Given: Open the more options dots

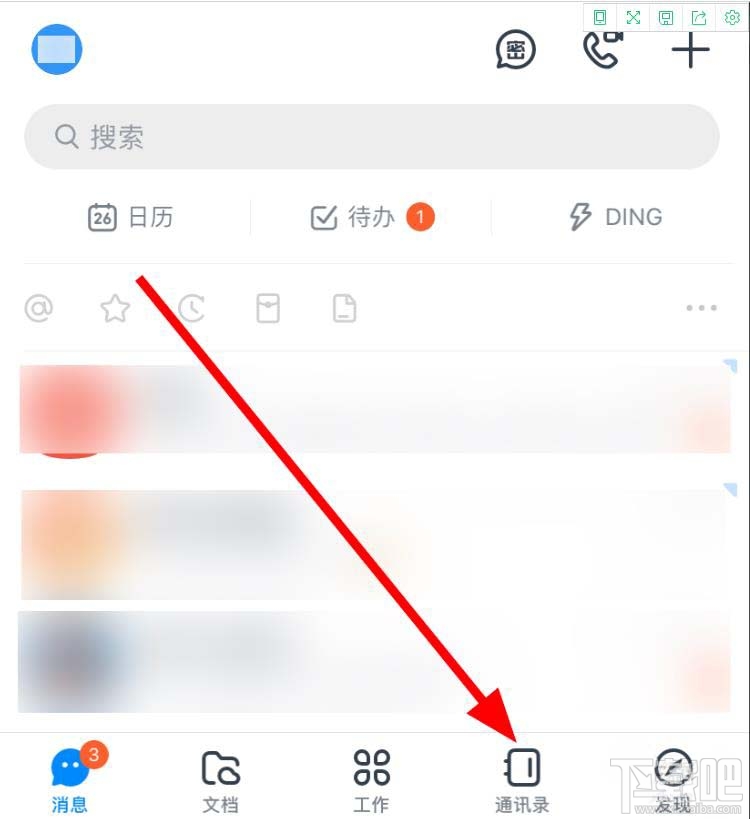Looking at the screenshot, I should click(702, 309).
